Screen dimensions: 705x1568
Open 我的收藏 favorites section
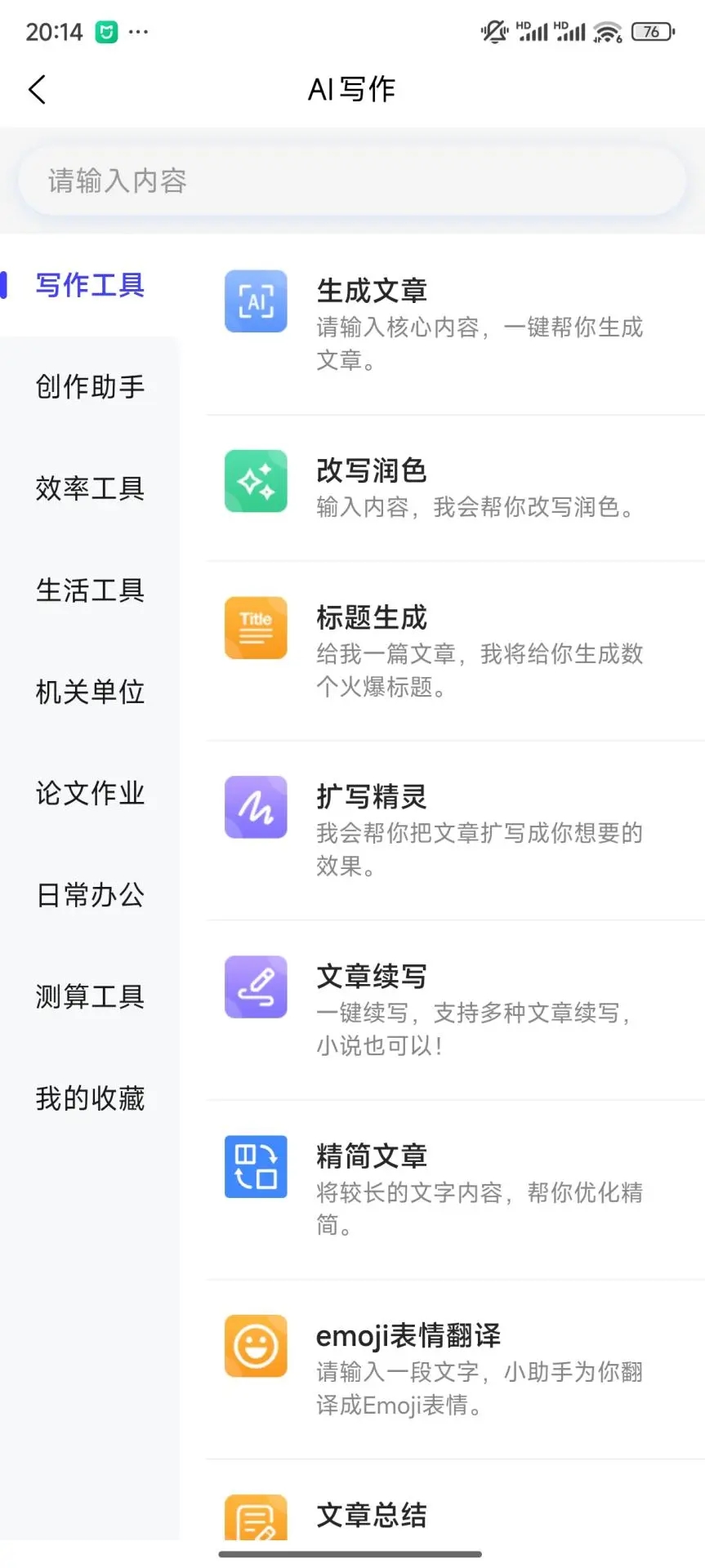point(90,1098)
